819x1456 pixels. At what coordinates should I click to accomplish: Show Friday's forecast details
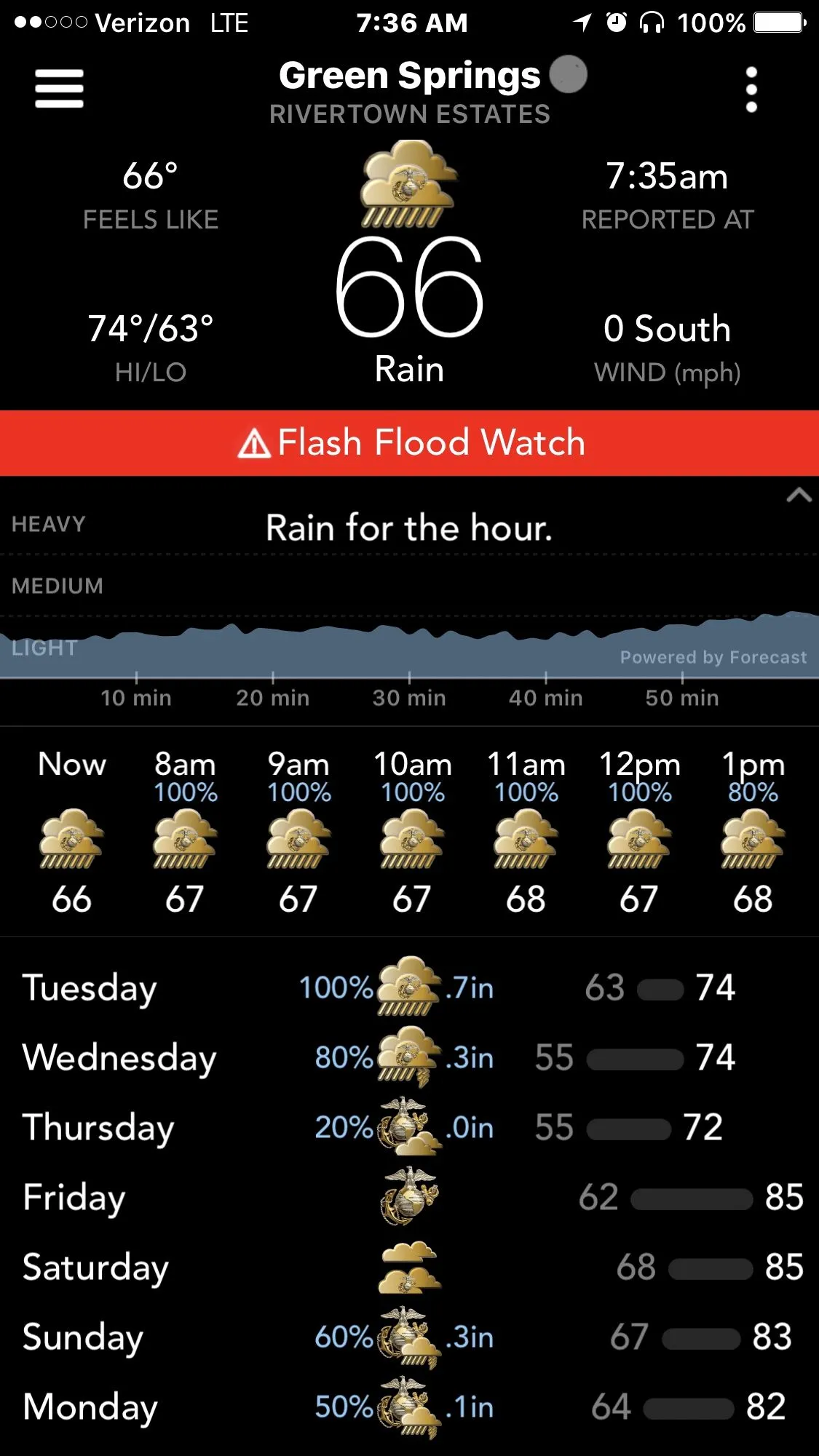click(409, 1197)
